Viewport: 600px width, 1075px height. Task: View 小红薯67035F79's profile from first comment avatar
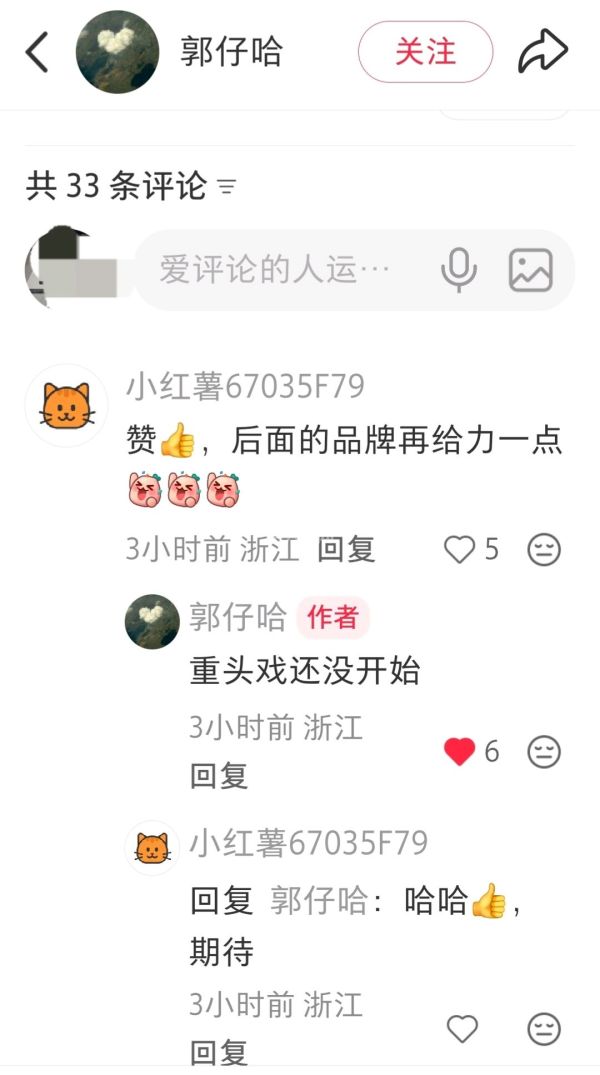click(66, 405)
